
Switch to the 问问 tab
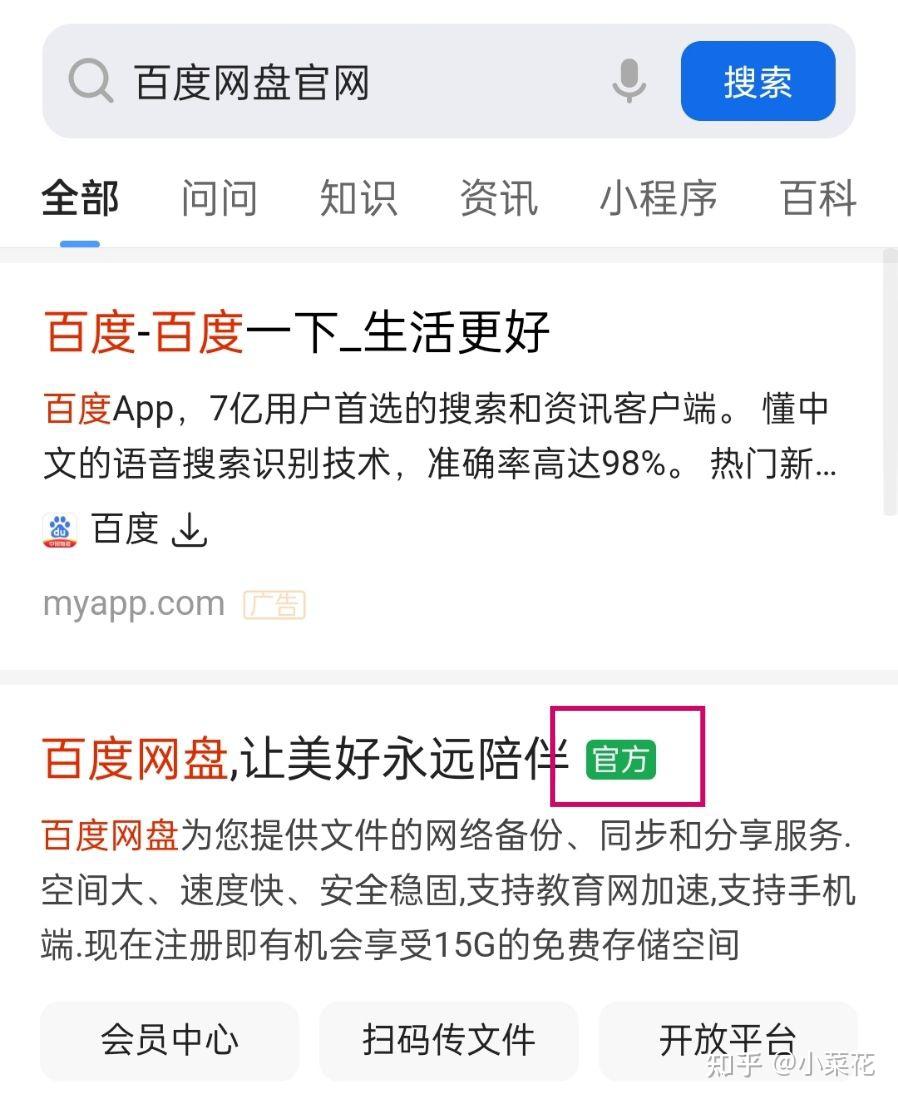[219, 198]
